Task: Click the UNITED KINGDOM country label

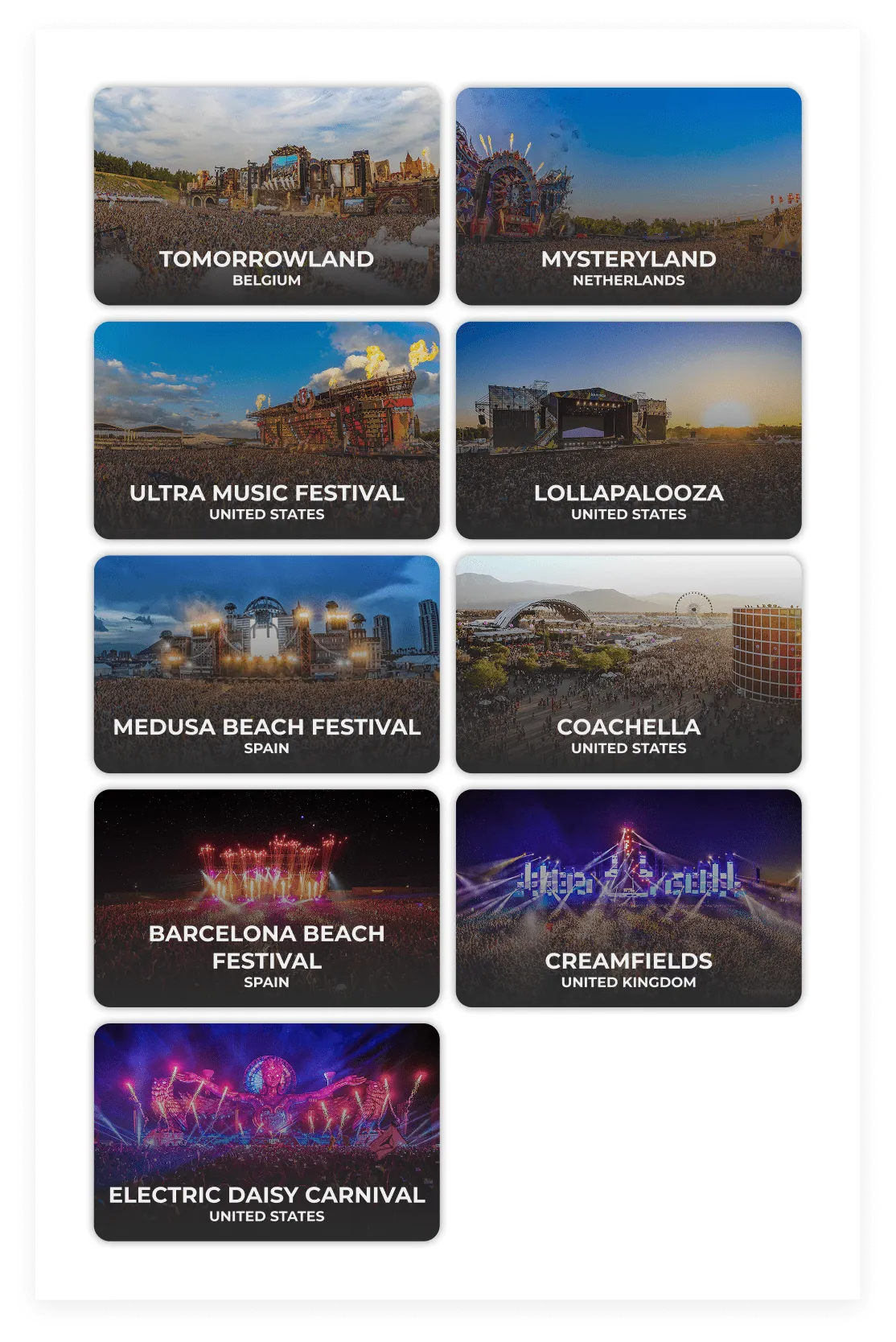Action: coord(630,982)
